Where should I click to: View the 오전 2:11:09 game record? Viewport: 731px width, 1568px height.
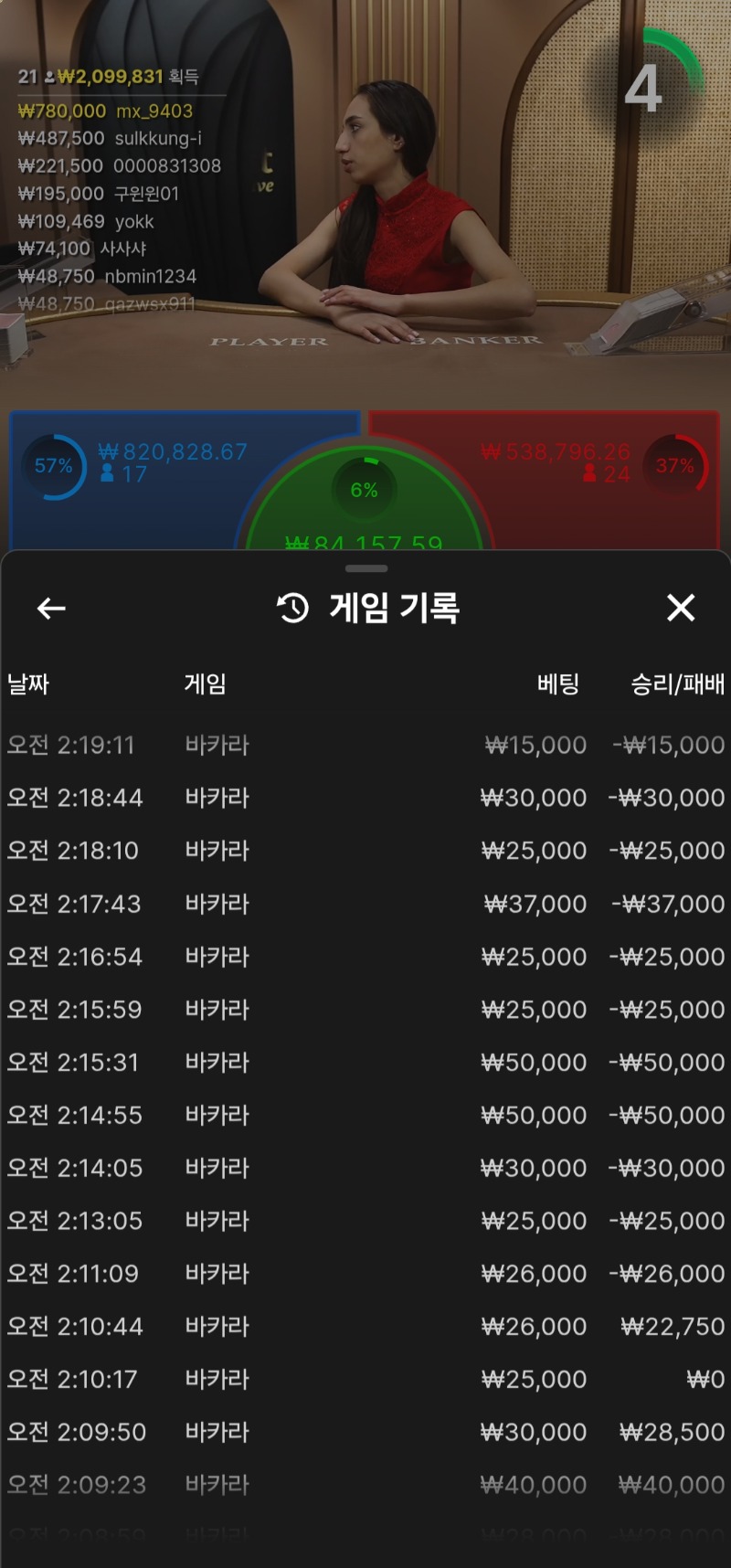[x=365, y=1274]
